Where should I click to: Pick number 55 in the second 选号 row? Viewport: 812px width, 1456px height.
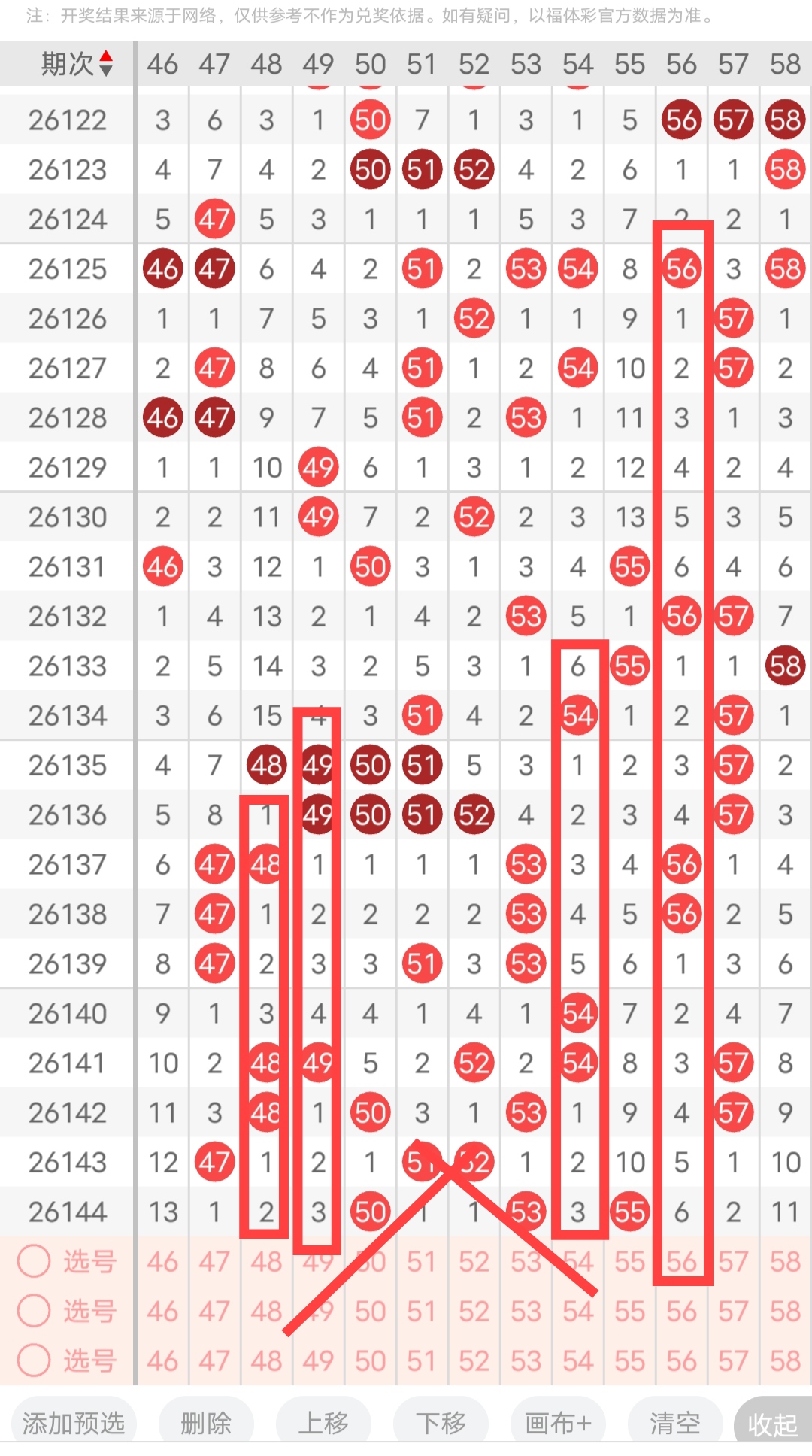click(x=629, y=1311)
